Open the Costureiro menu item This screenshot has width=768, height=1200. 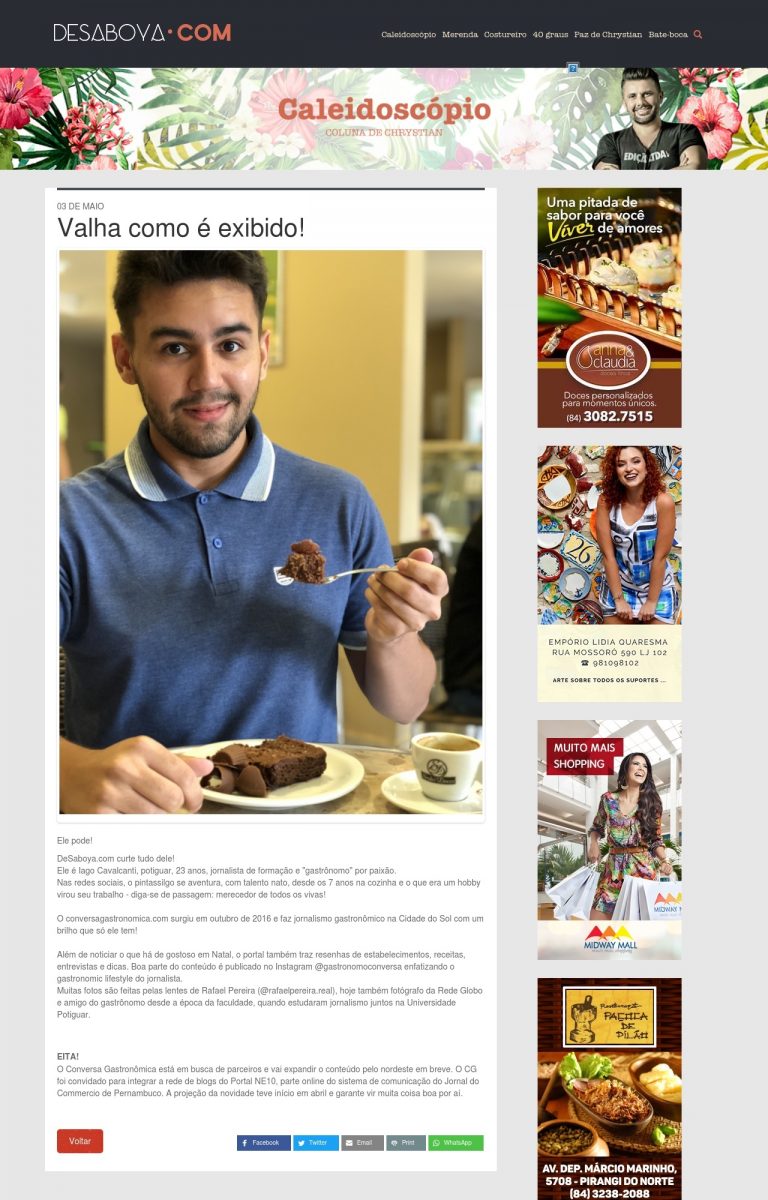(505, 34)
